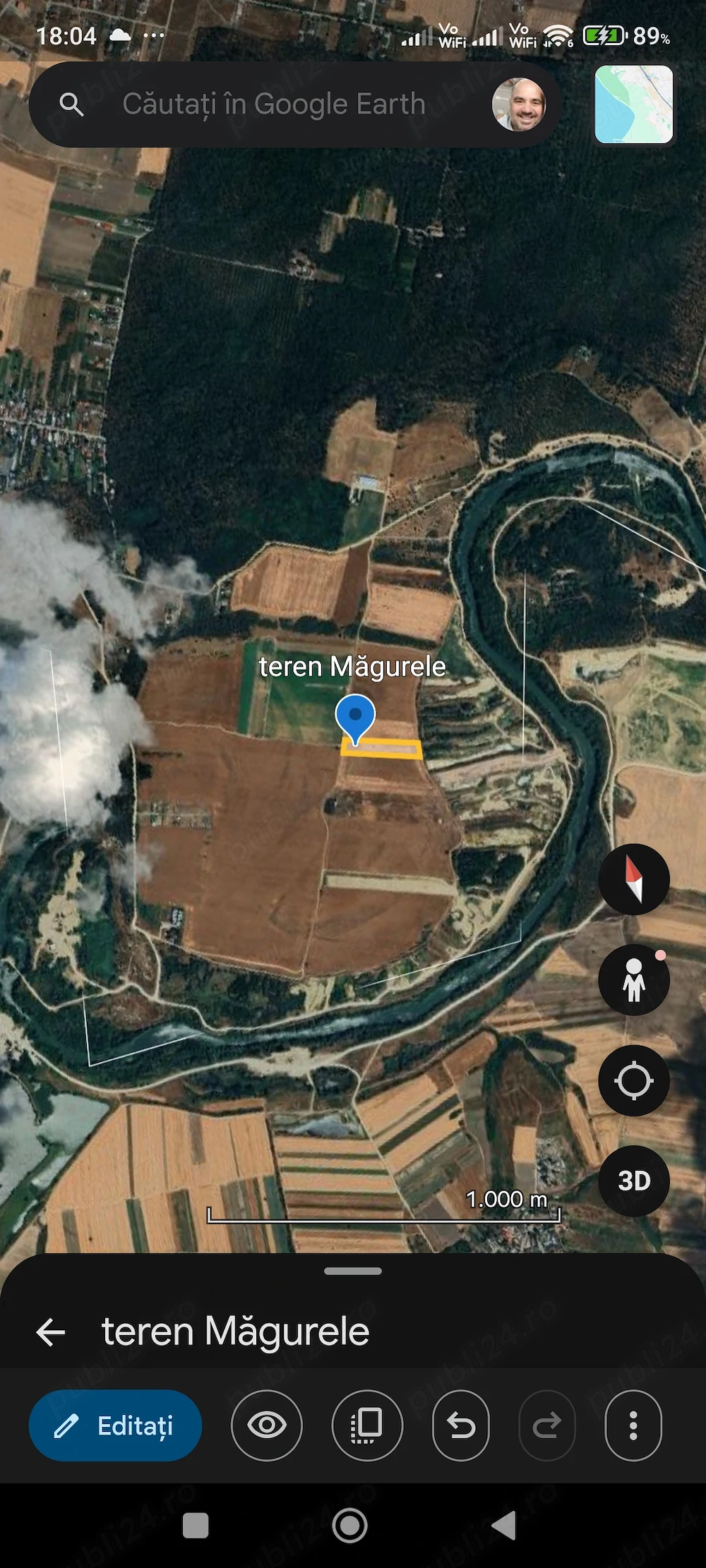
Task: Open the account profile picture
Action: [519, 104]
